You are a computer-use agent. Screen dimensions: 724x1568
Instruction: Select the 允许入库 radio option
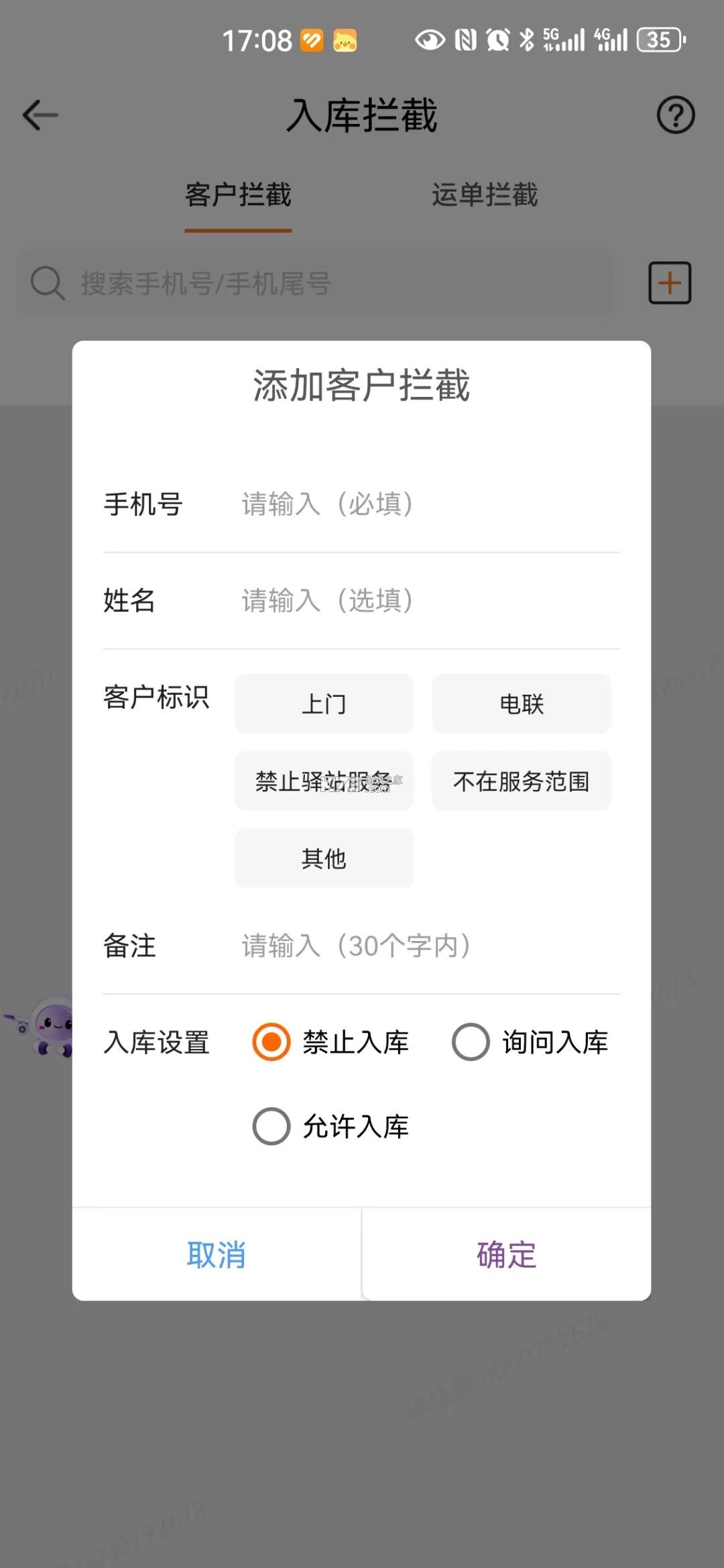tap(272, 1126)
